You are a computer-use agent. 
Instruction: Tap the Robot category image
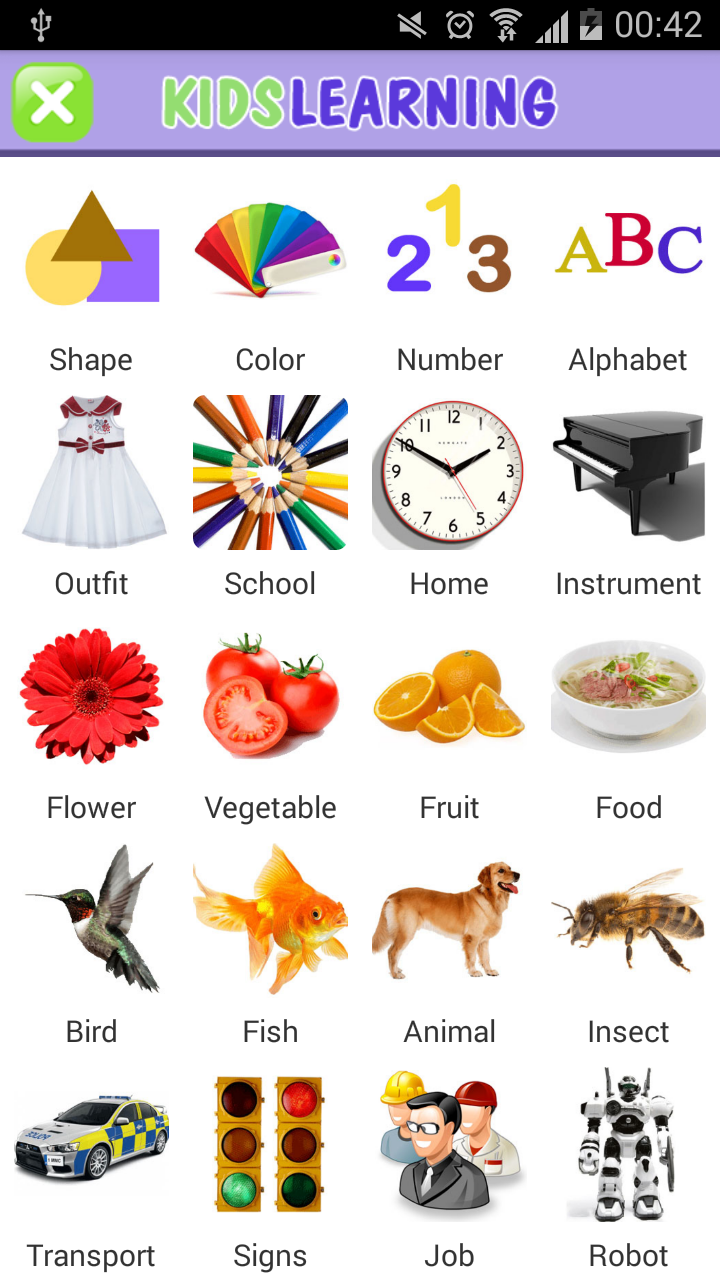628,1142
